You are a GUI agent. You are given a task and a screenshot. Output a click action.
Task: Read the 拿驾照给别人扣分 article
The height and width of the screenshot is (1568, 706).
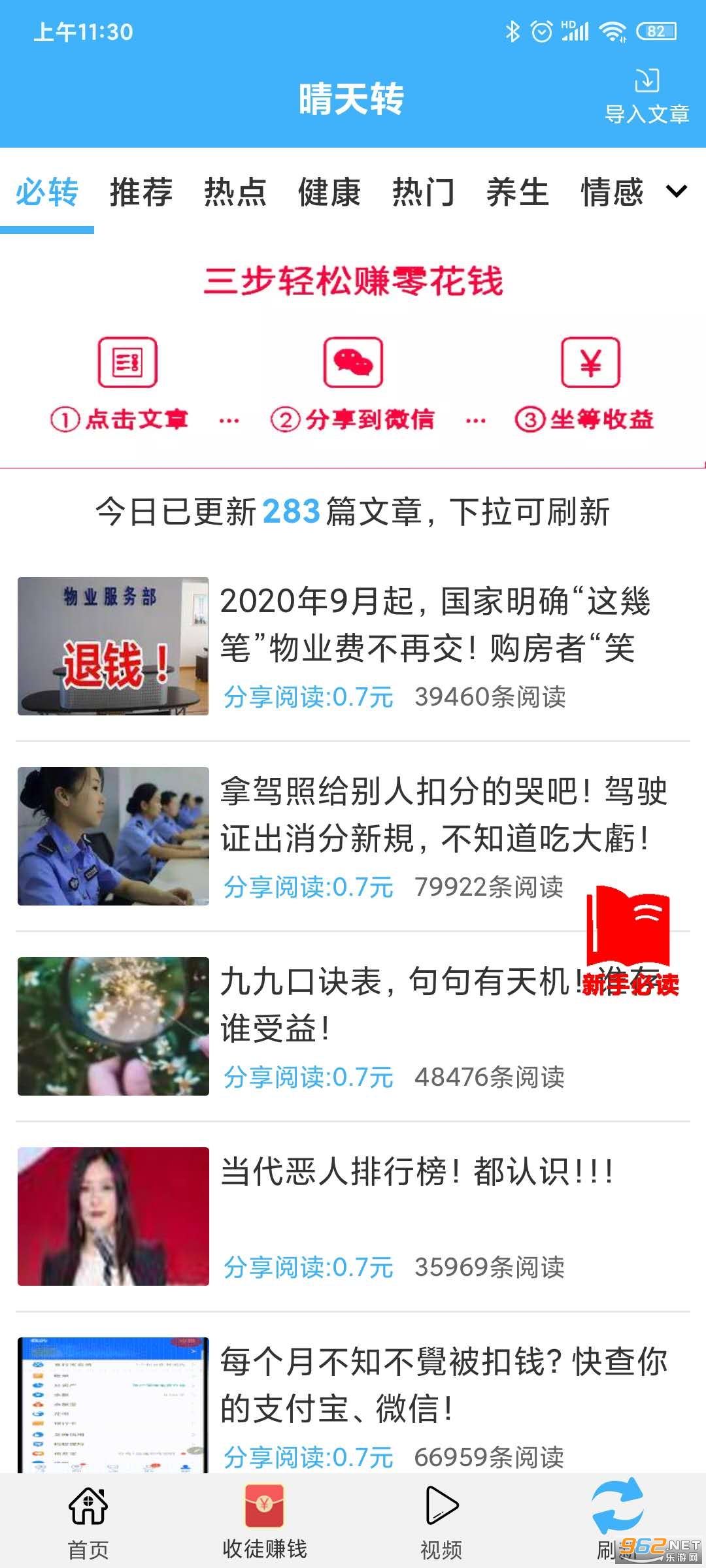tap(353, 836)
